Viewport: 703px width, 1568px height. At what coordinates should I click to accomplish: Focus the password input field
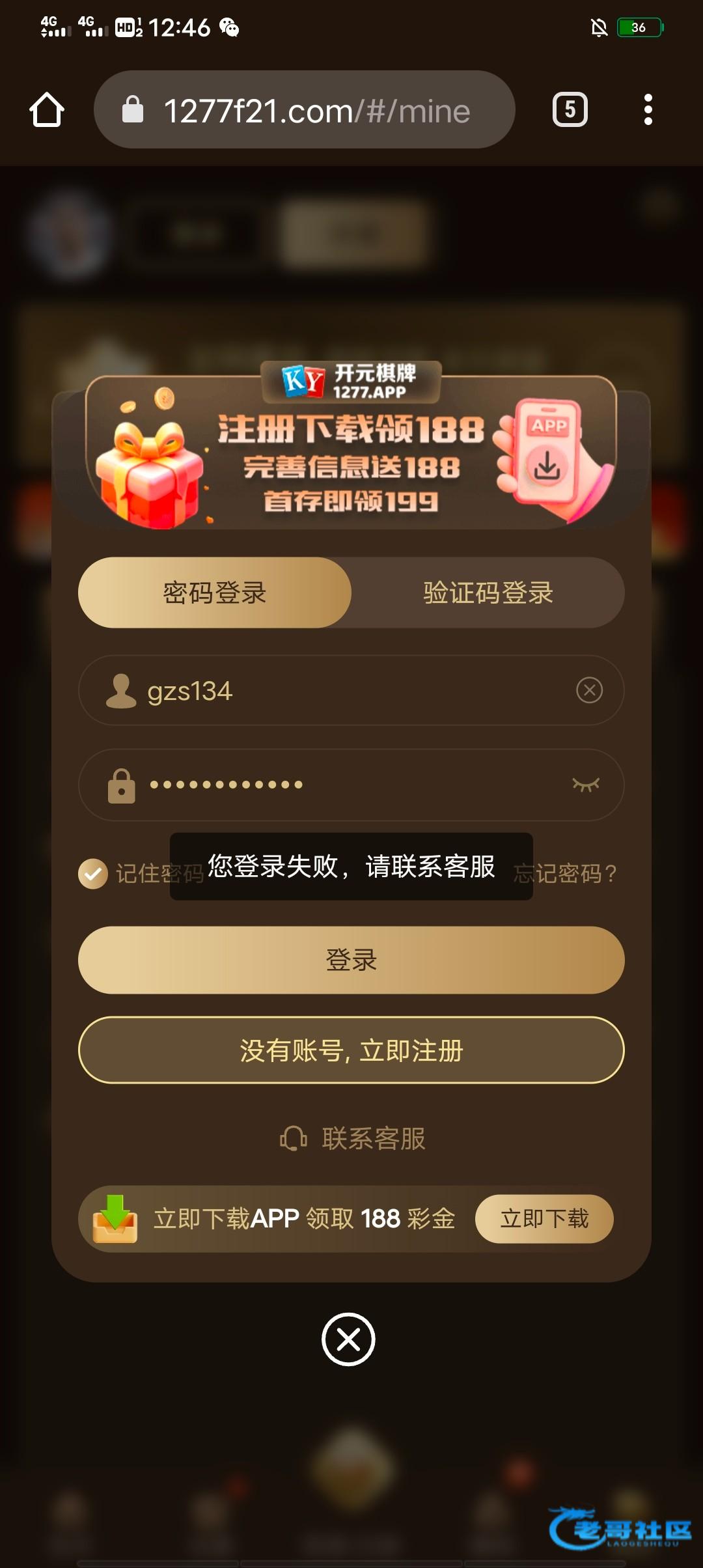351,785
